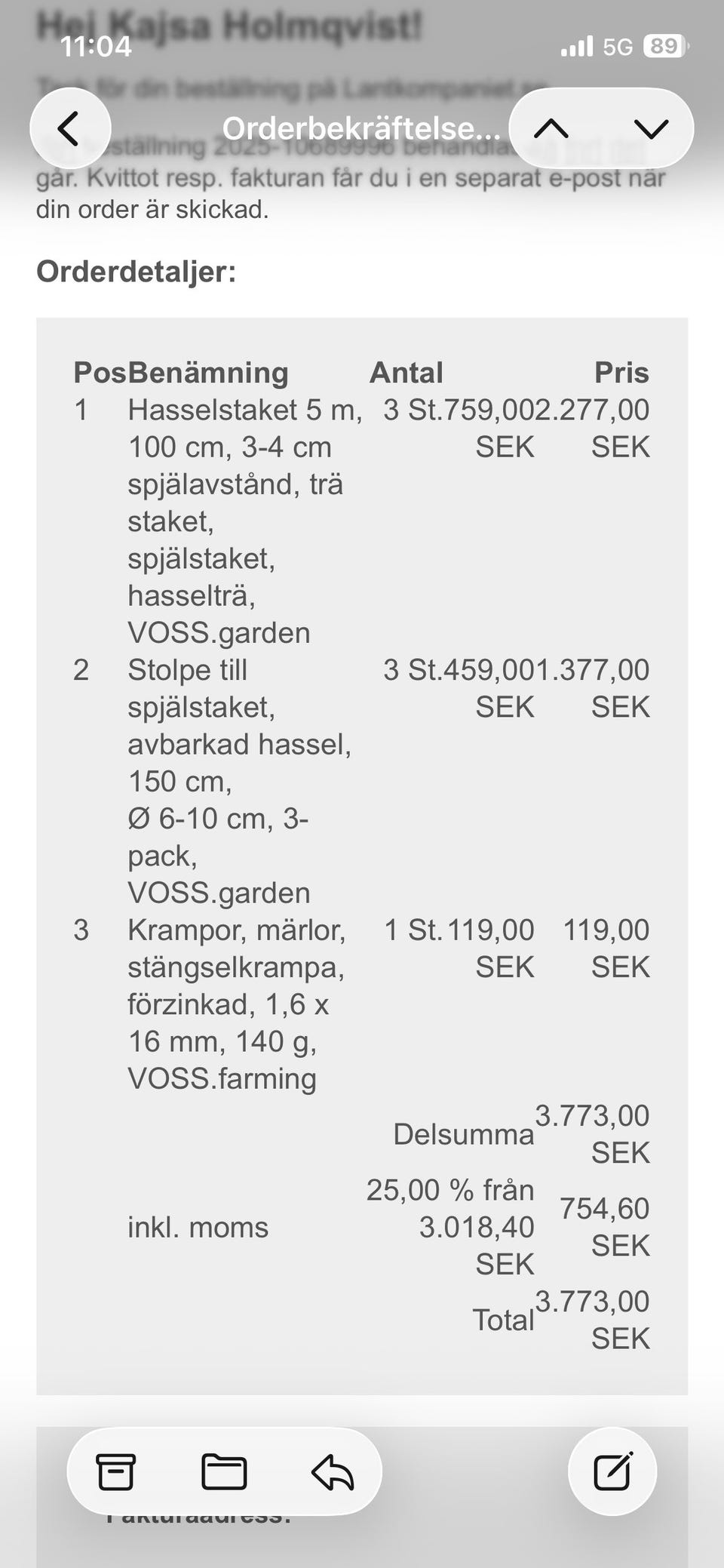Move this email to a folder
The width and height of the screenshot is (724, 1568).
pos(224,1471)
